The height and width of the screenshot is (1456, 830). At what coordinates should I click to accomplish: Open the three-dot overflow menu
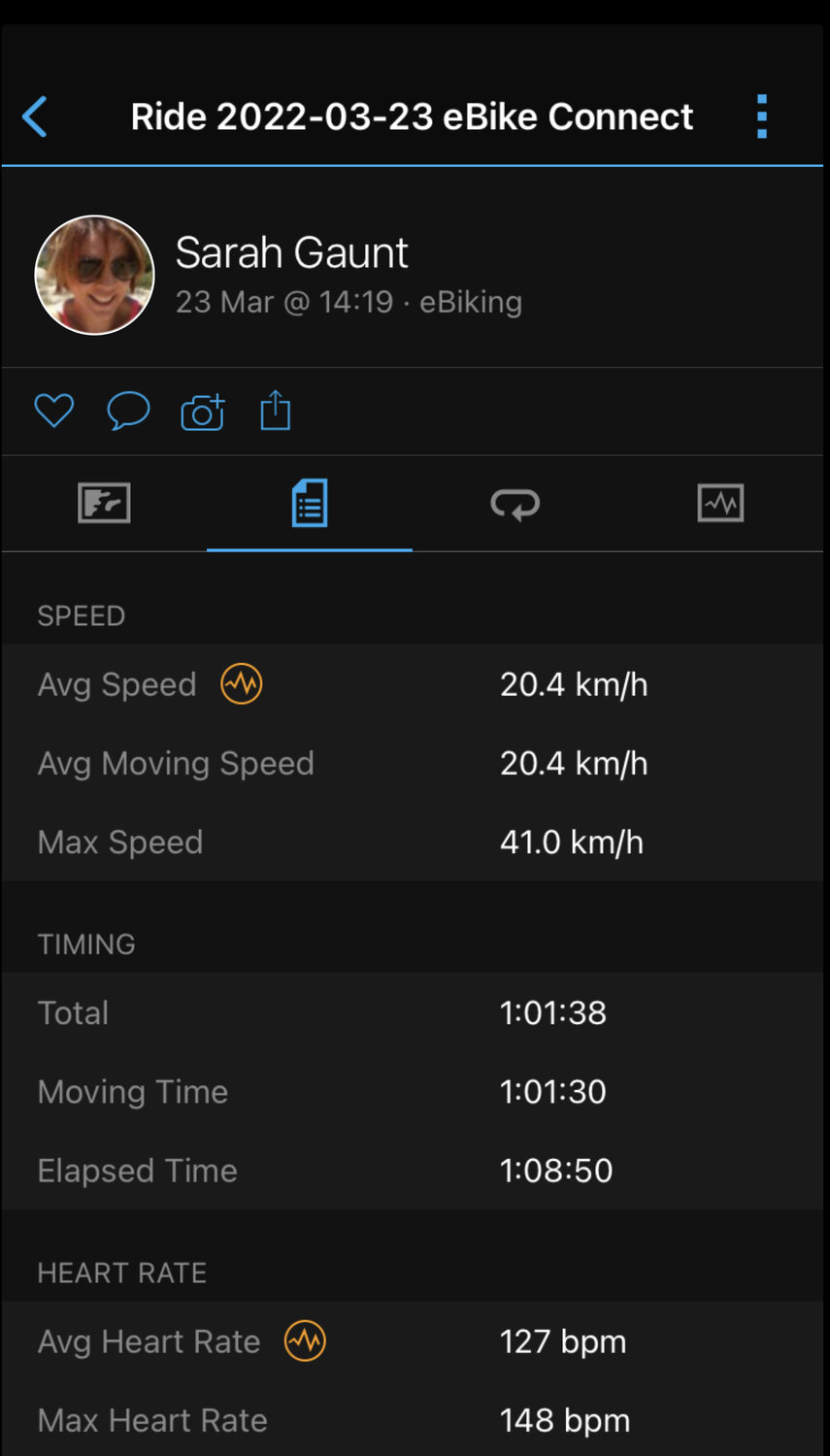coord(762,117)
